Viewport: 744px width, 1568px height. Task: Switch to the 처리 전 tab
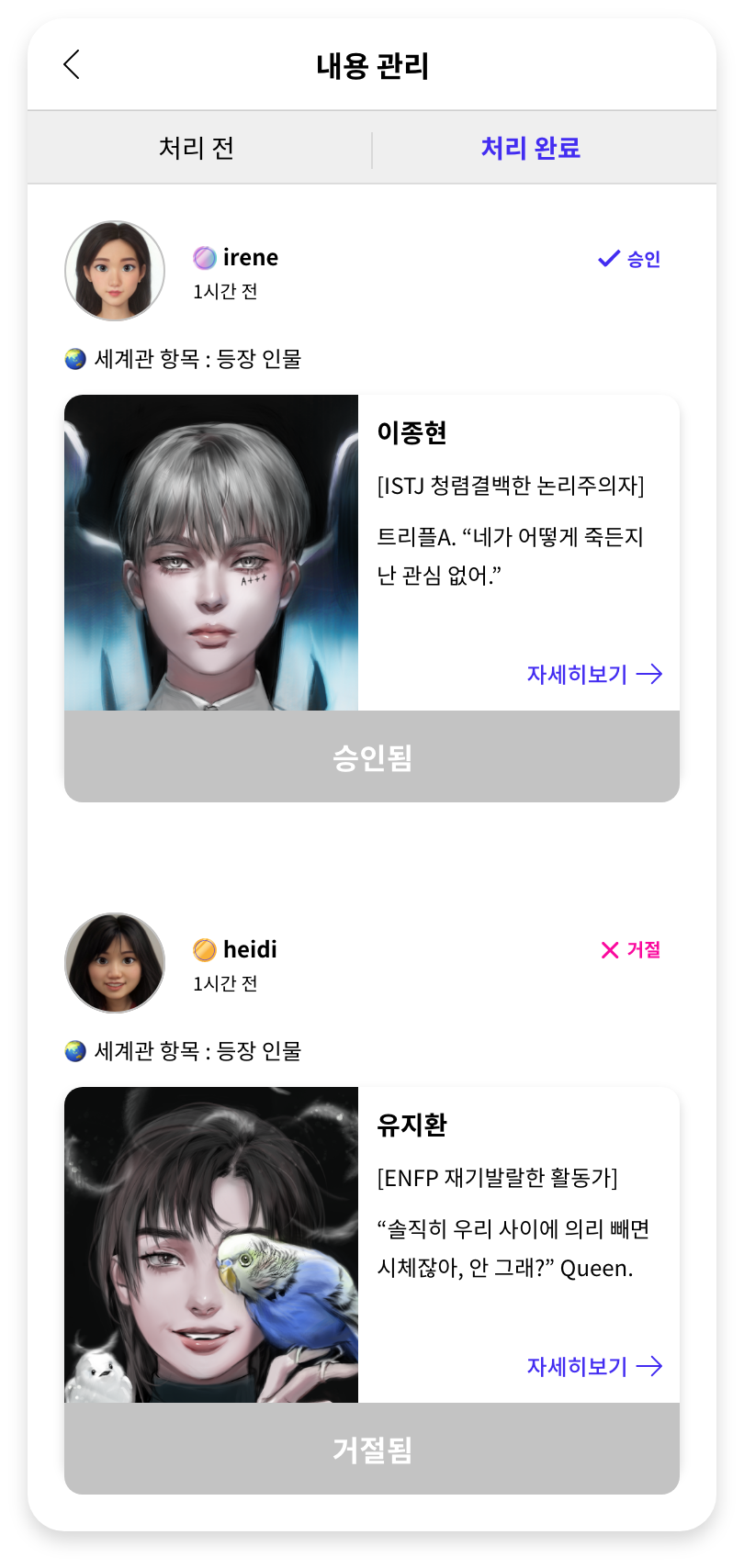tap(197, 148)
